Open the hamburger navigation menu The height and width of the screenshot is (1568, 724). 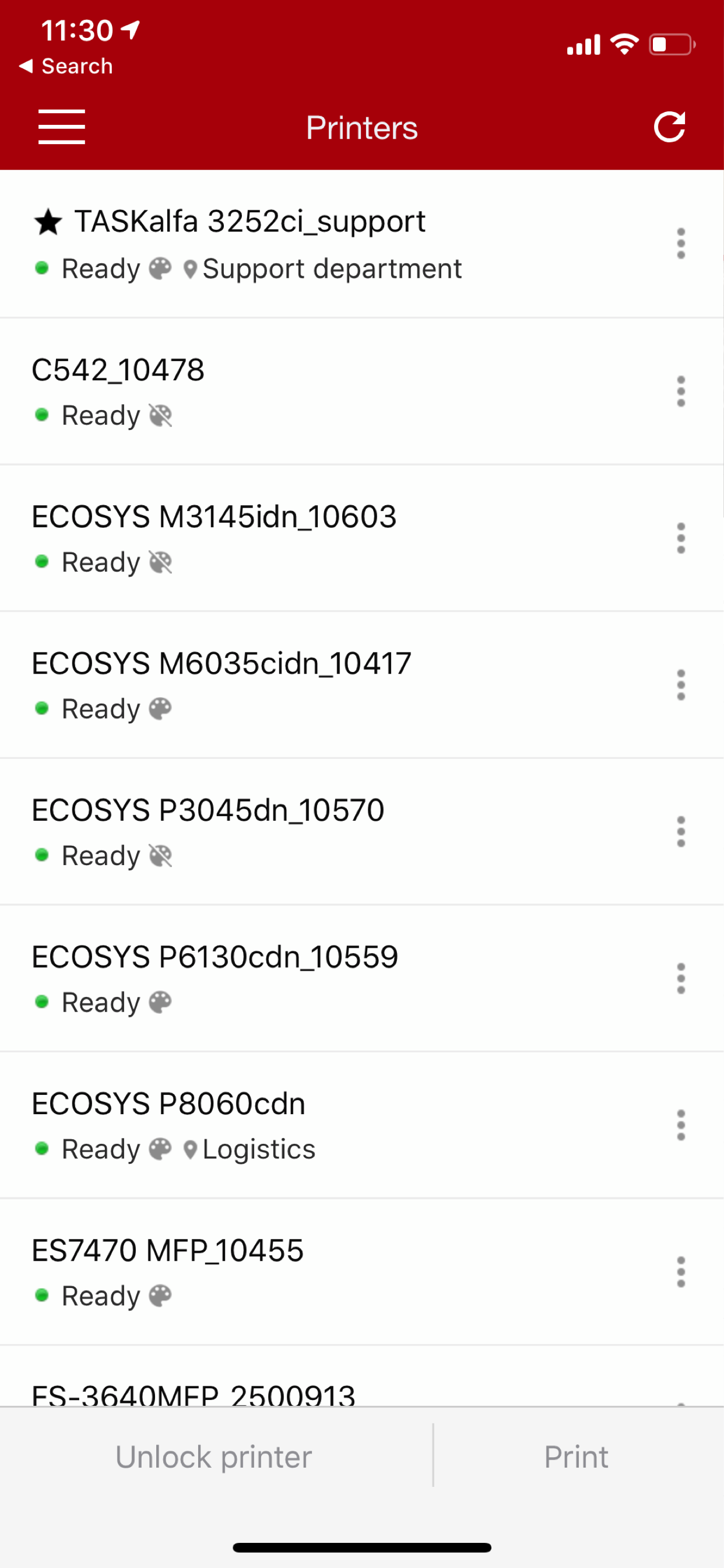point(61,127)
